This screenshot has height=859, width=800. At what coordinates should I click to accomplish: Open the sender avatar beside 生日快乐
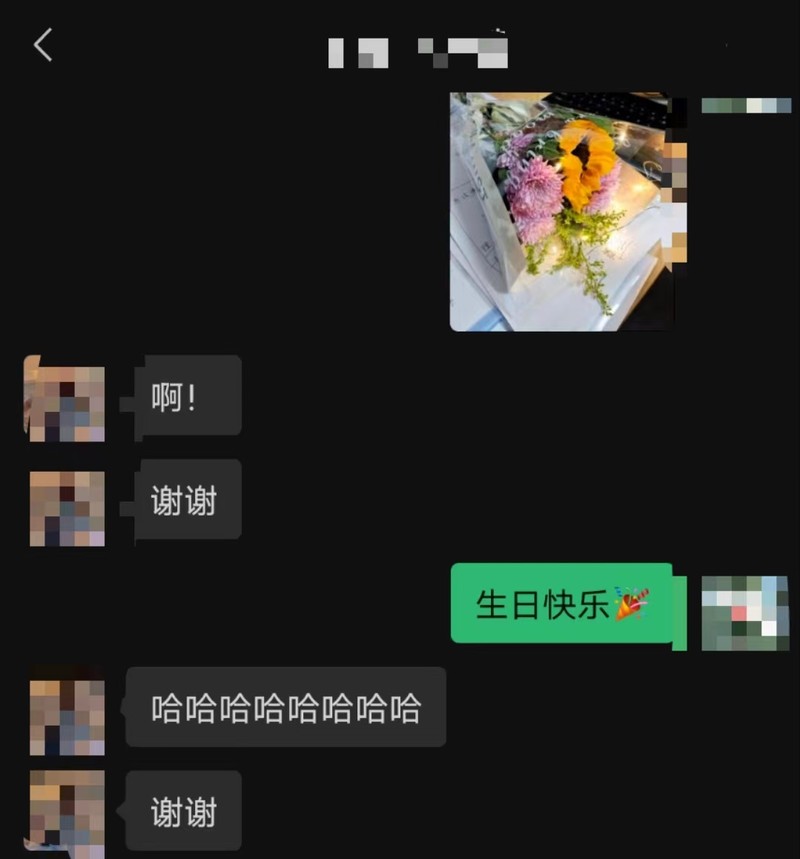coord(745,613)
